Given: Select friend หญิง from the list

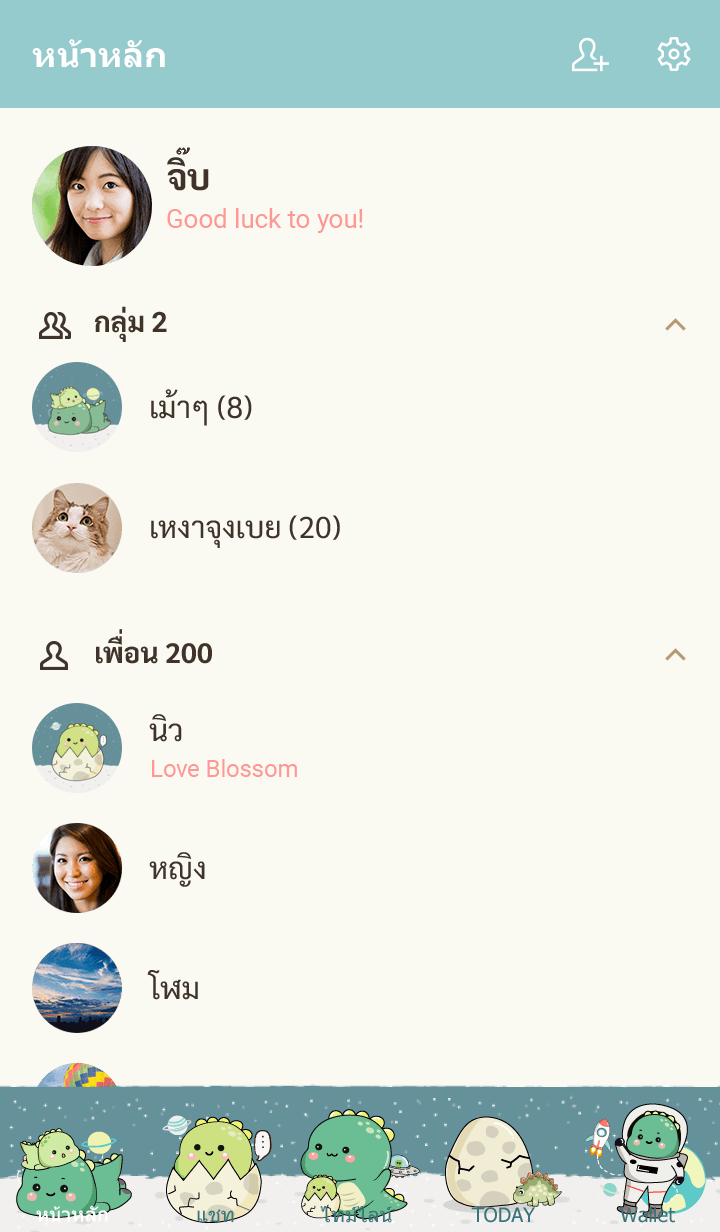Looking at the screenshot, I should (178, 868).
